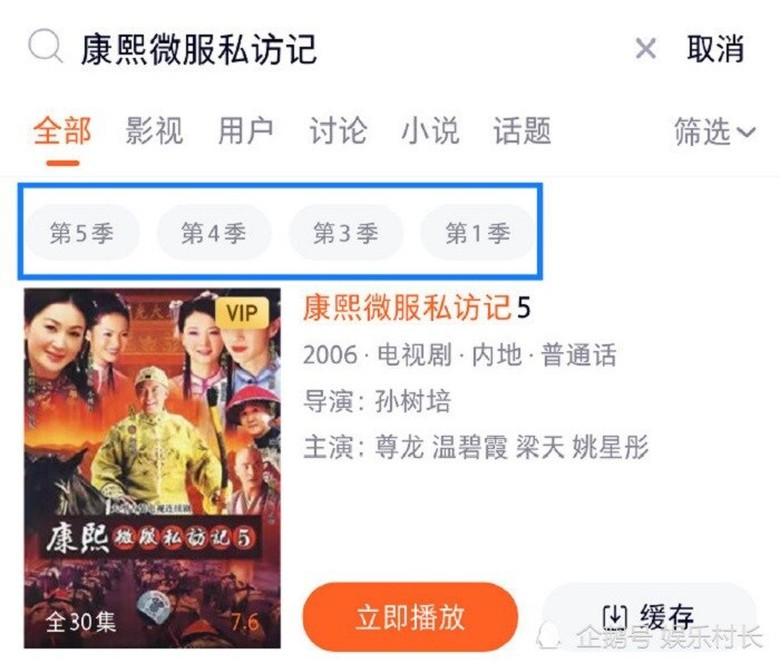Start playback with 立即播放
Image resolution: width=780 pixels, height=663 pixels.
[x=410, y=616]
